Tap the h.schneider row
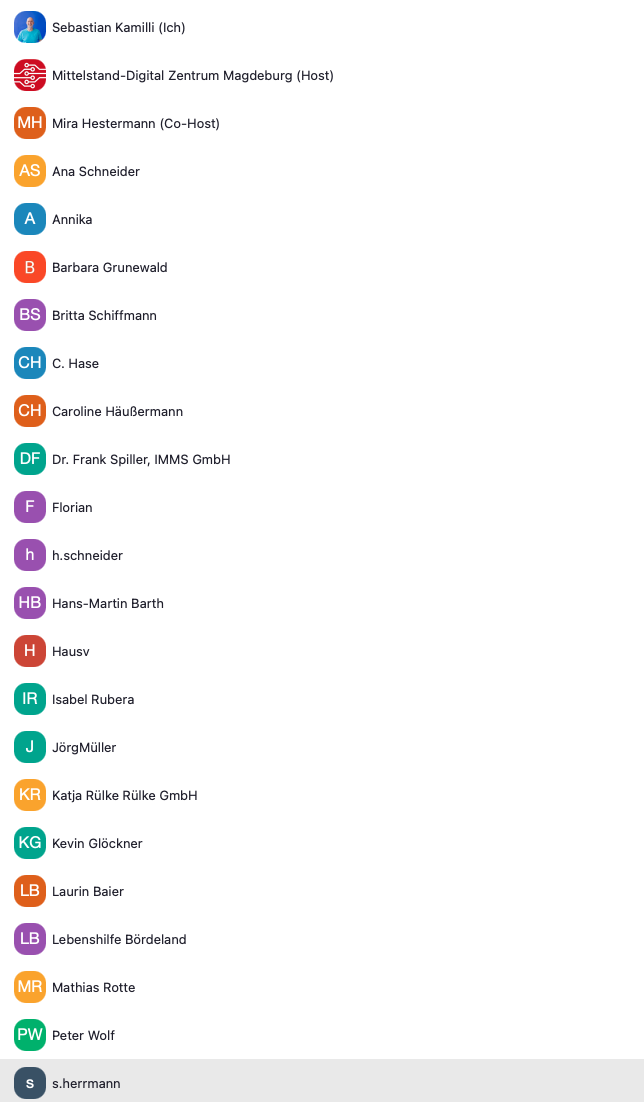 [87, 555]
